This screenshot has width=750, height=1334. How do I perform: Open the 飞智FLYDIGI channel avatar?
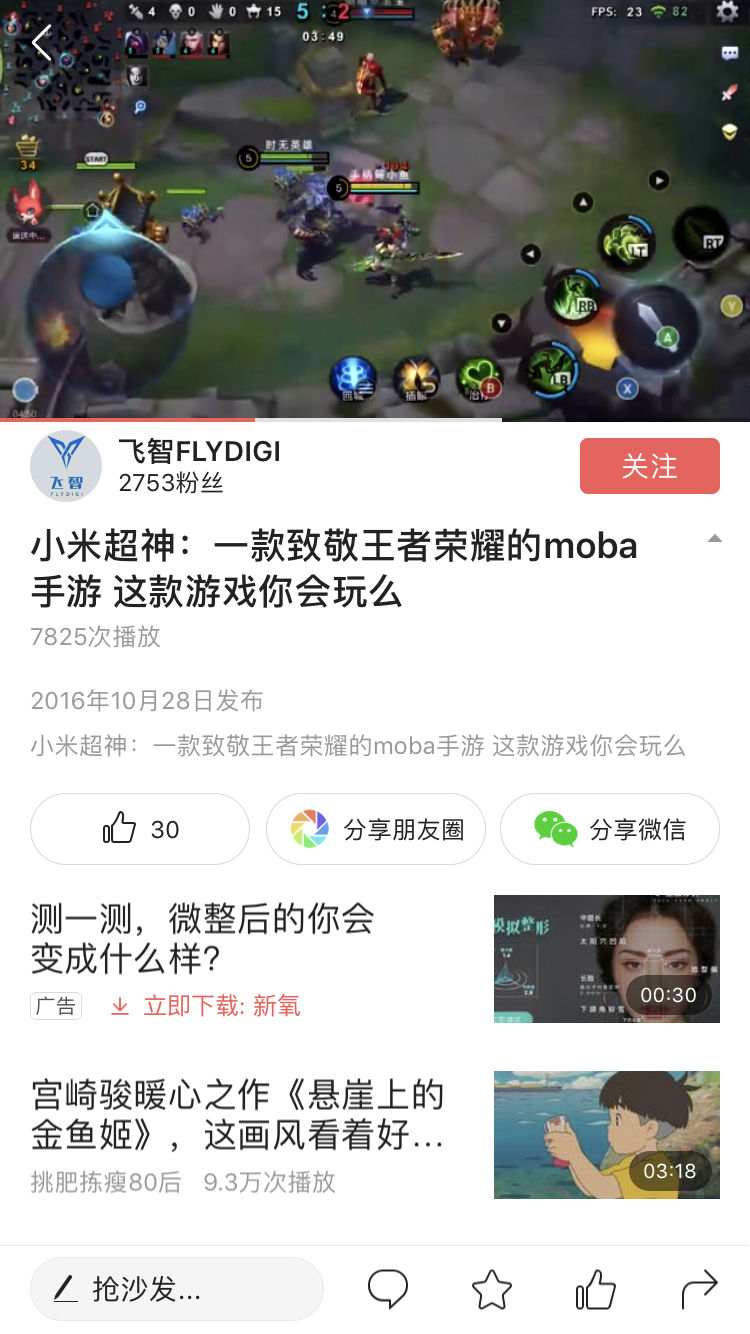pos(66,466)
